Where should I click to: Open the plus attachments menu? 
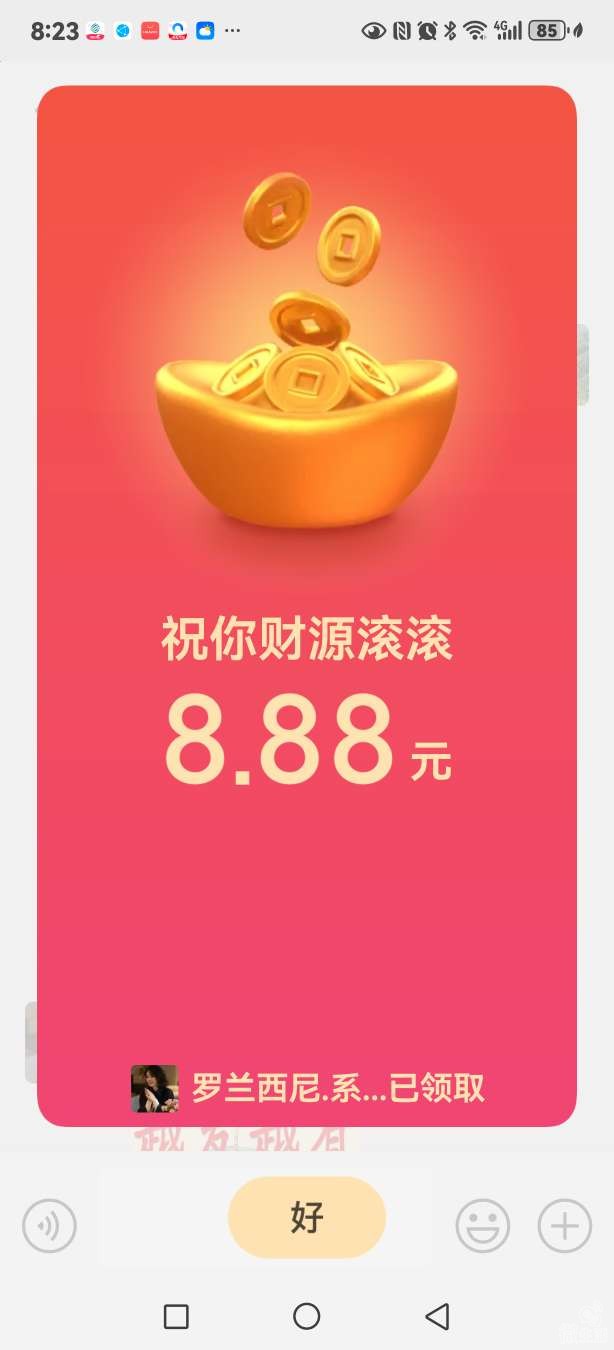565,1225
